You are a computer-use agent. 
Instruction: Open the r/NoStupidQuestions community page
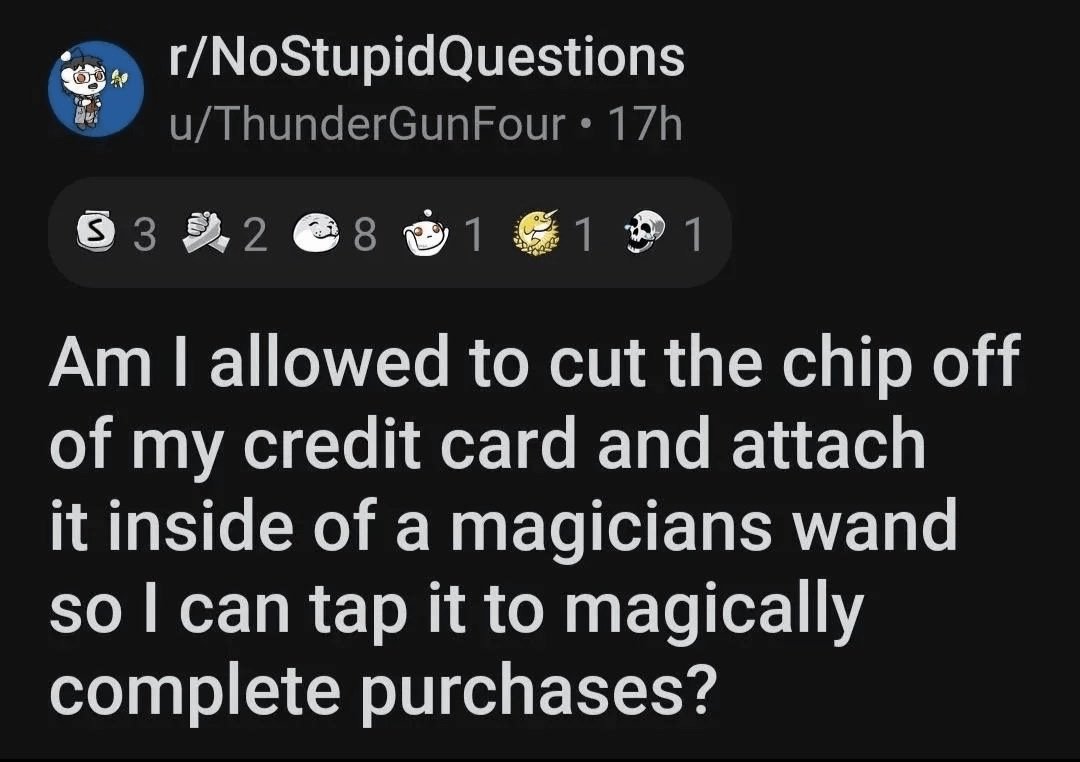(x=427, y=58)
